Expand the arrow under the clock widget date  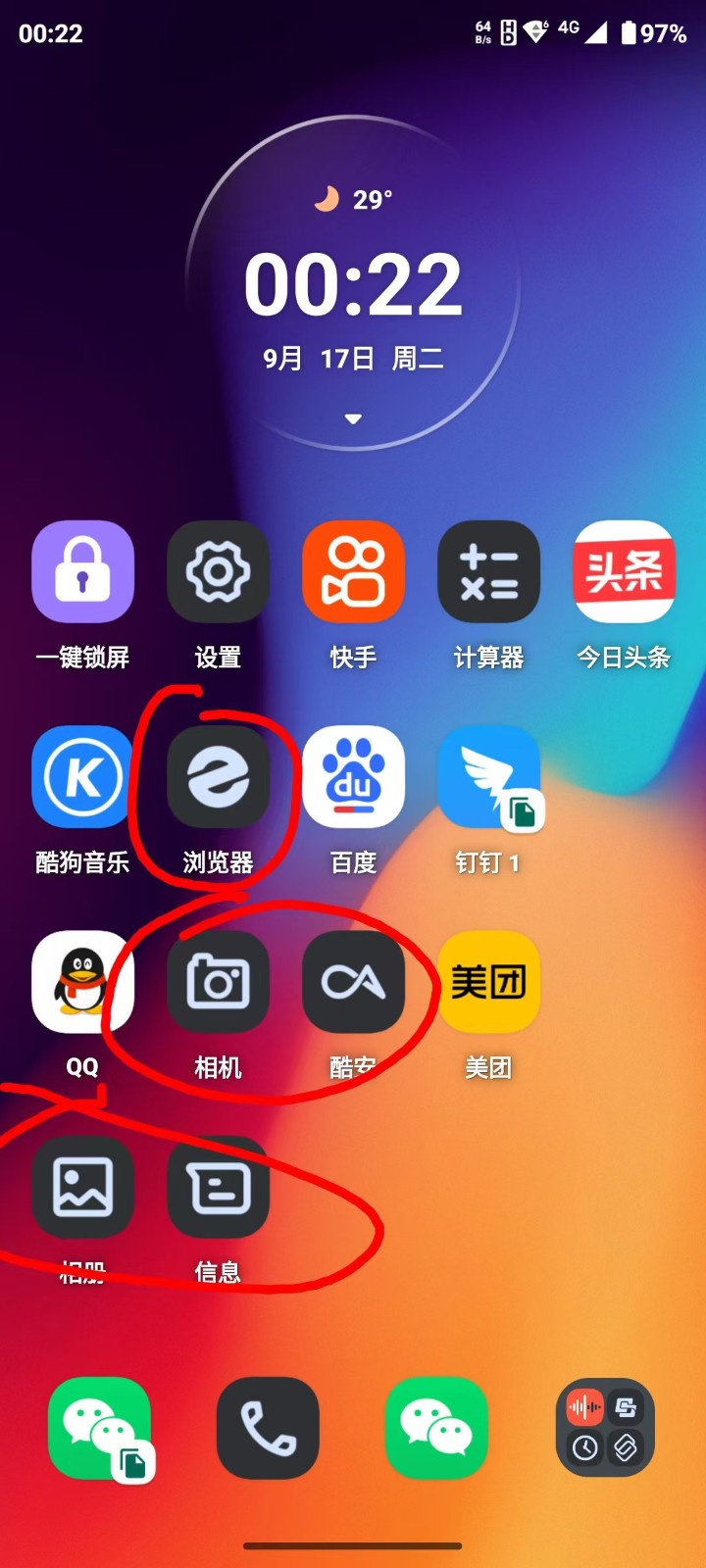(353, 419)
